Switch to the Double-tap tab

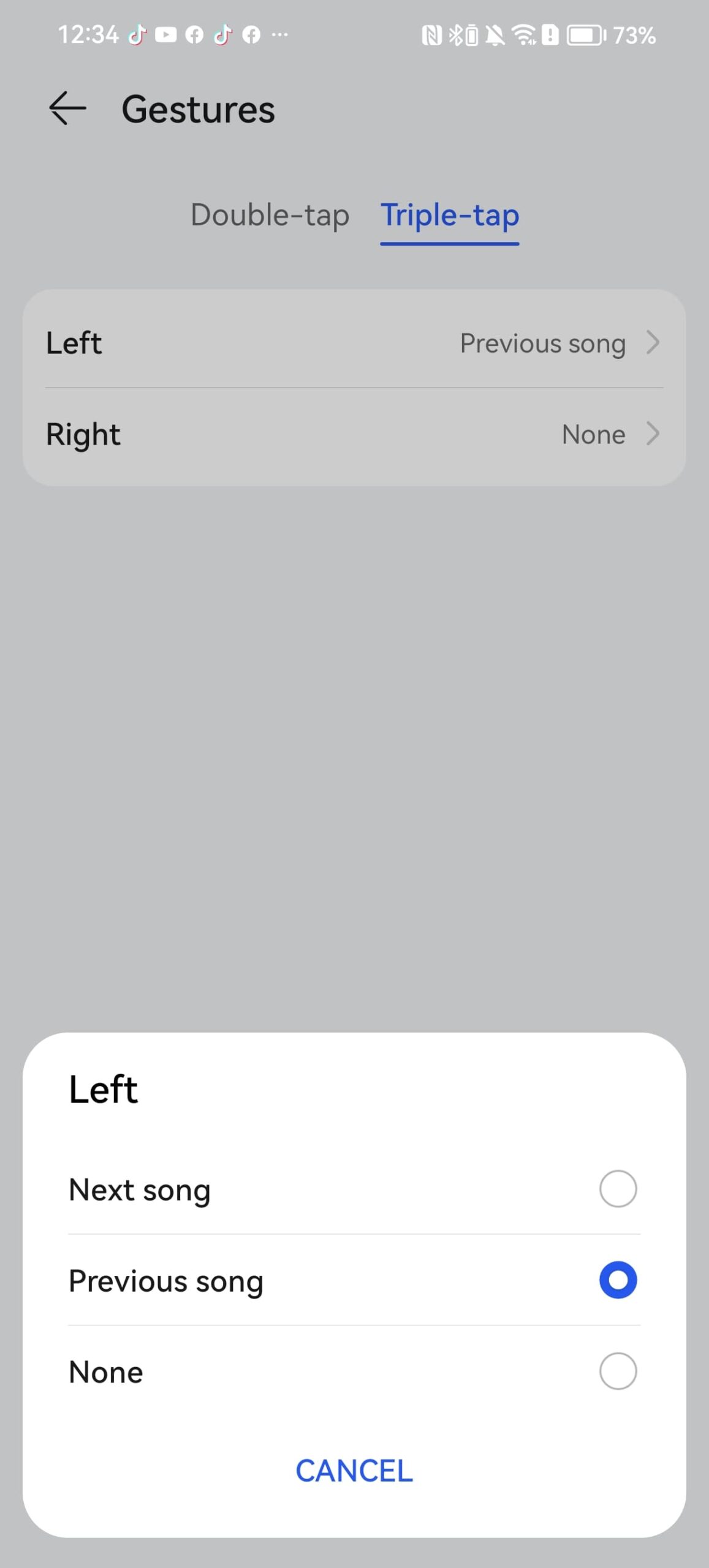(x=270, y=216)
